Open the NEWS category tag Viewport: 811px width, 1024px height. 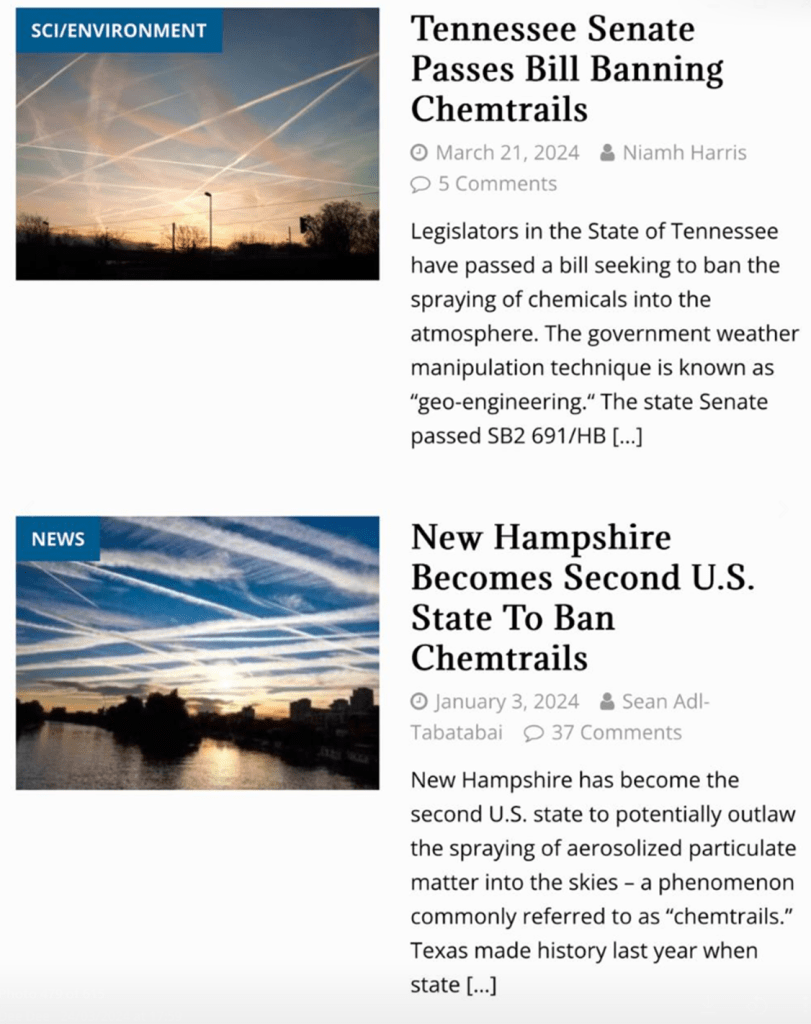coord(58,539)
